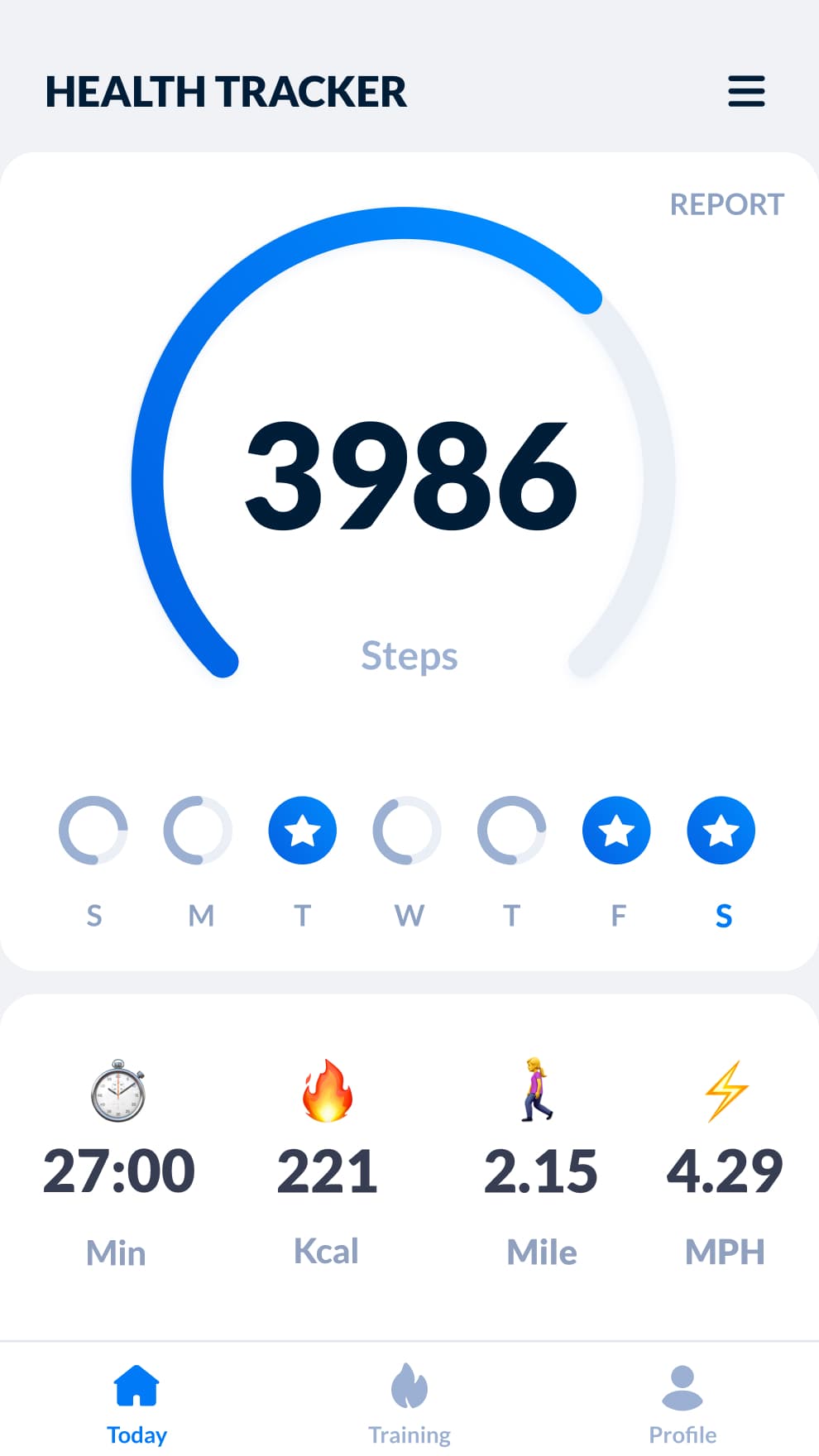Select Friday's completed star circle
The height and width of the screenshot is (1456, 819).
[616, 831]
